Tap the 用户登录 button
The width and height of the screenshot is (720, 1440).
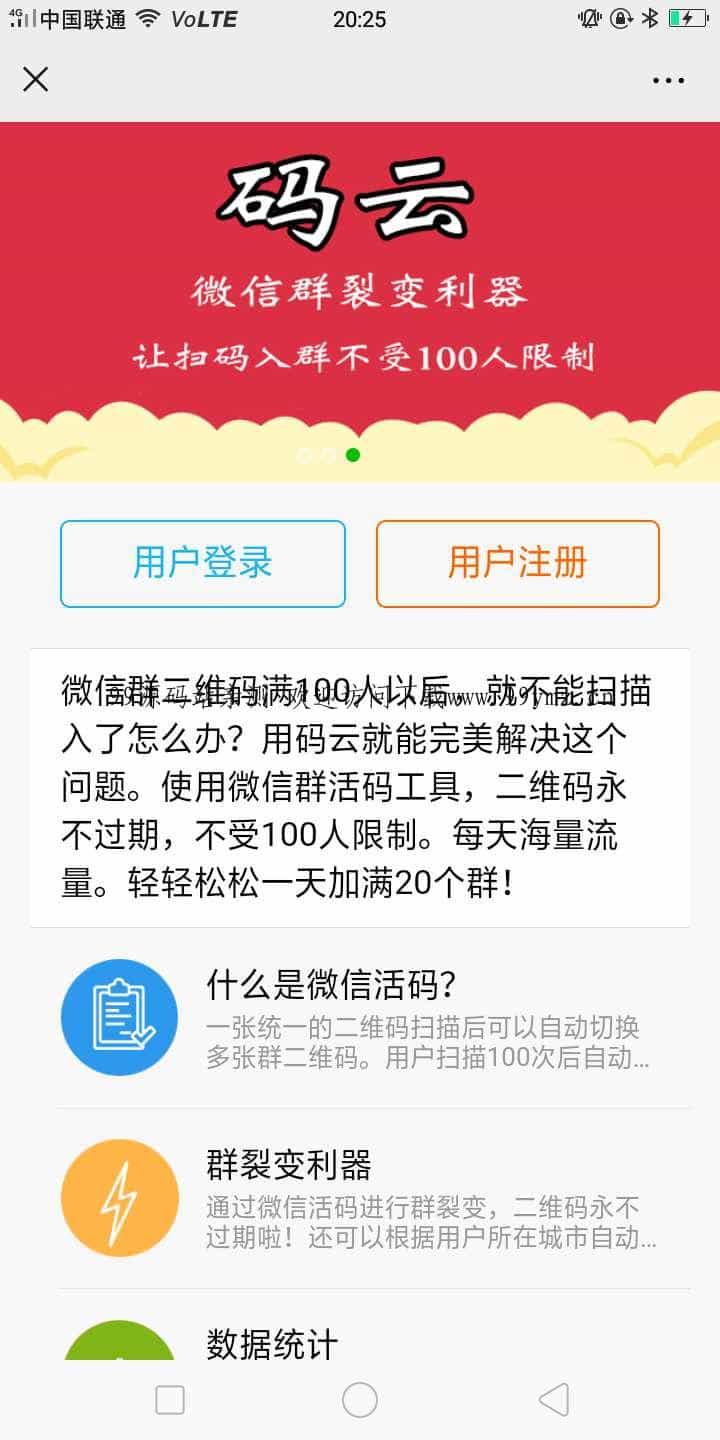click(x=203, y=563)
